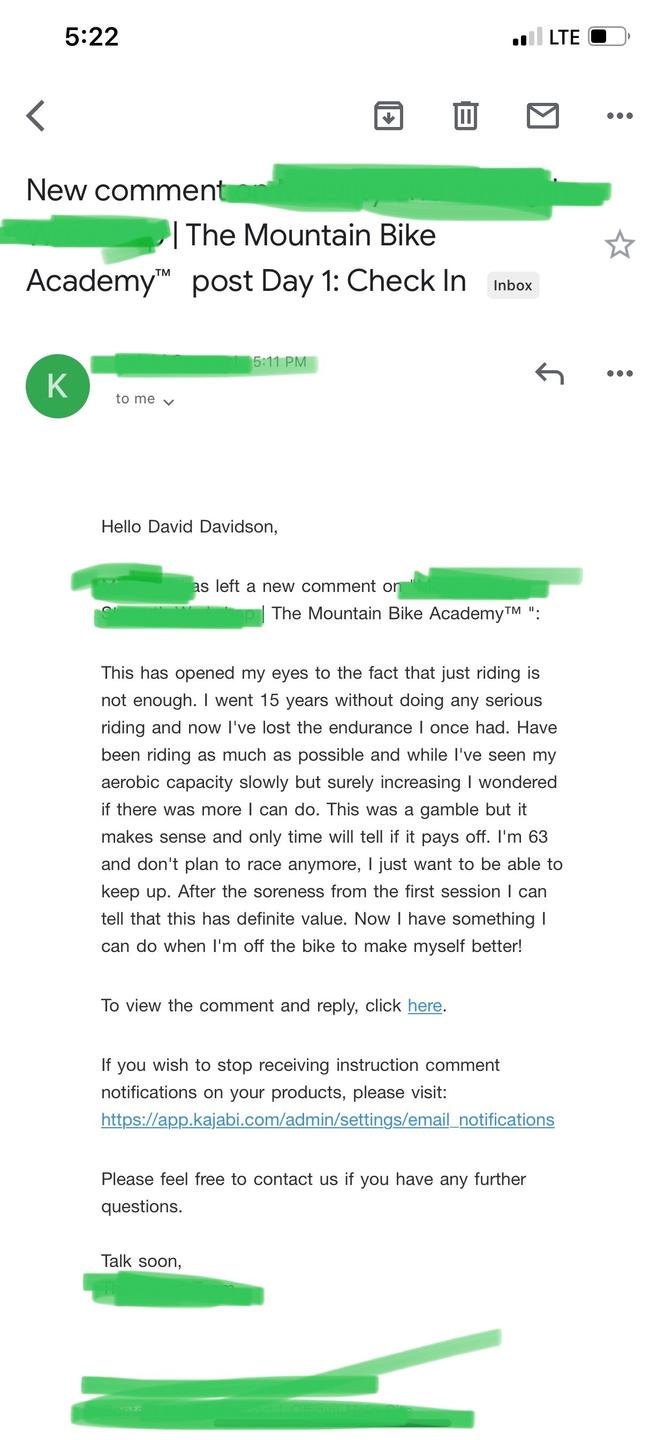Archive this email

[x=388, y=116]
